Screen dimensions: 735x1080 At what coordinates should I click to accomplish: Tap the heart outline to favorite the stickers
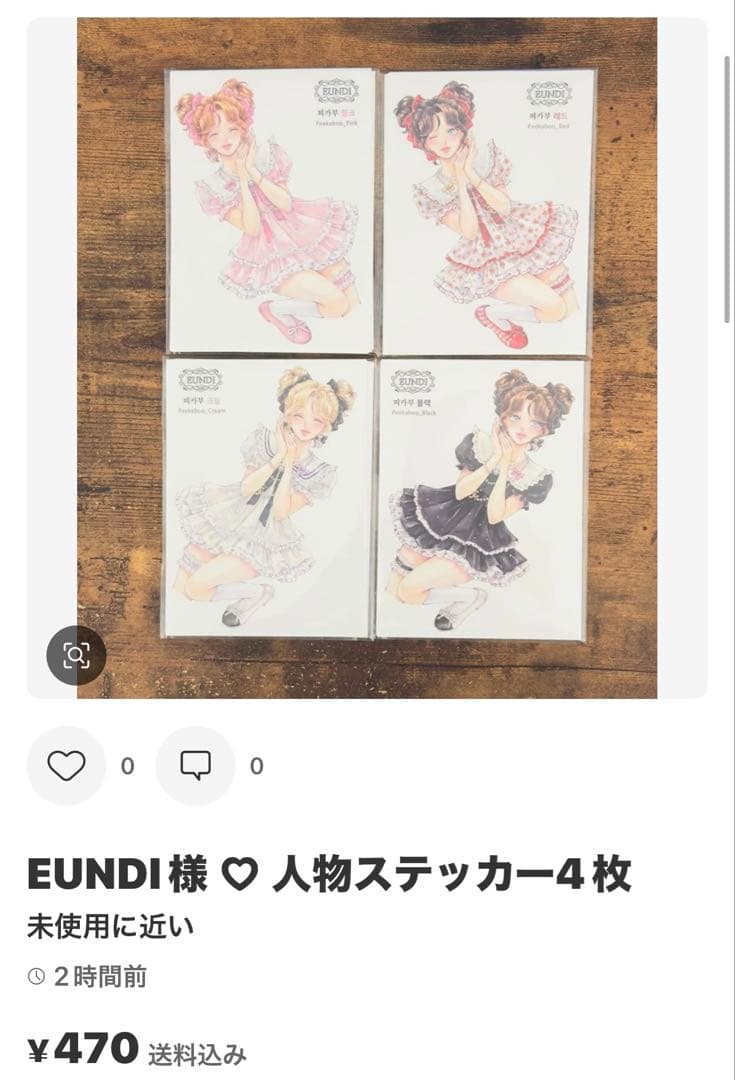coord(66,765)
